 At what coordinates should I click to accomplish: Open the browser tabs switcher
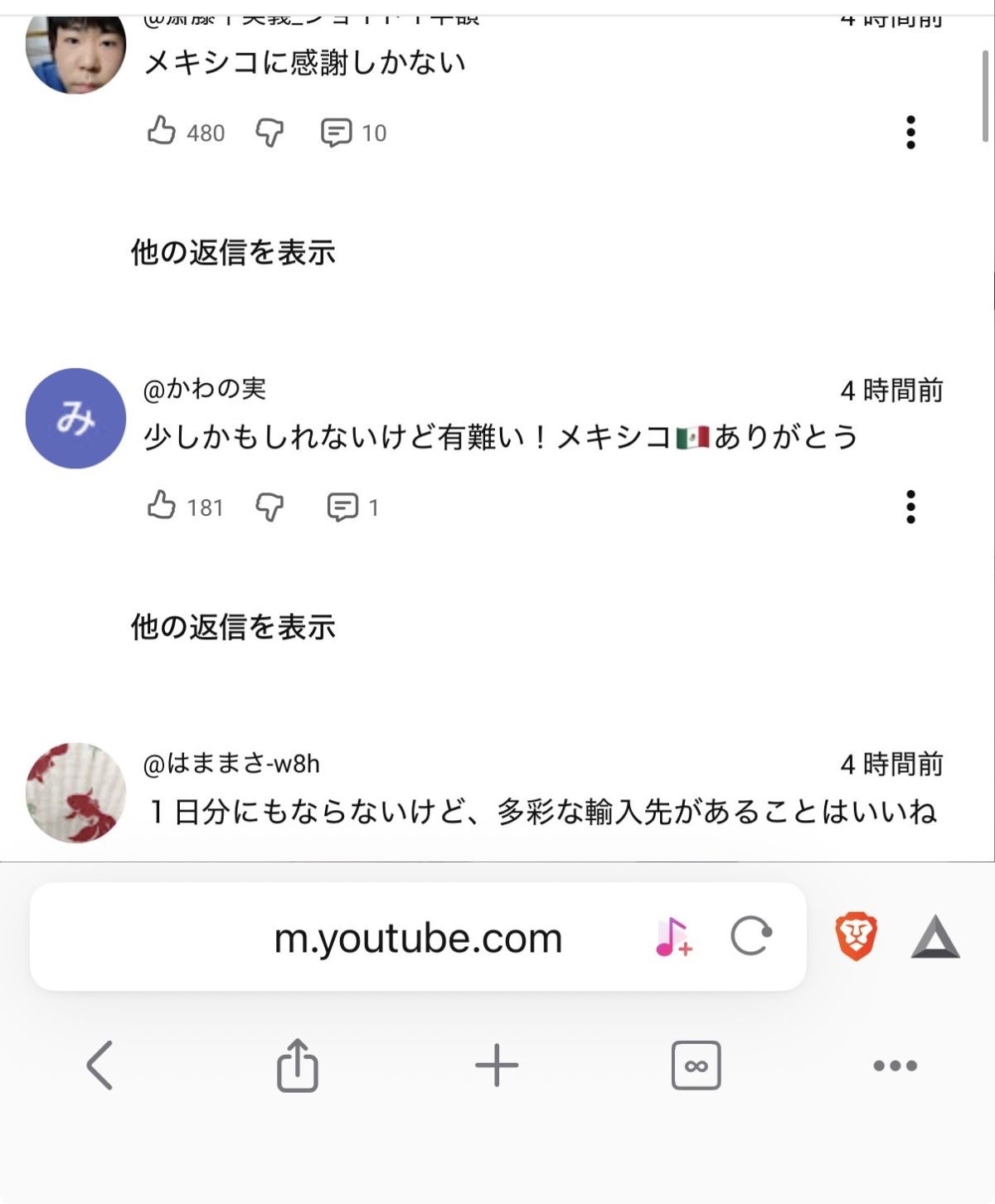click(x=696, y=1065)
